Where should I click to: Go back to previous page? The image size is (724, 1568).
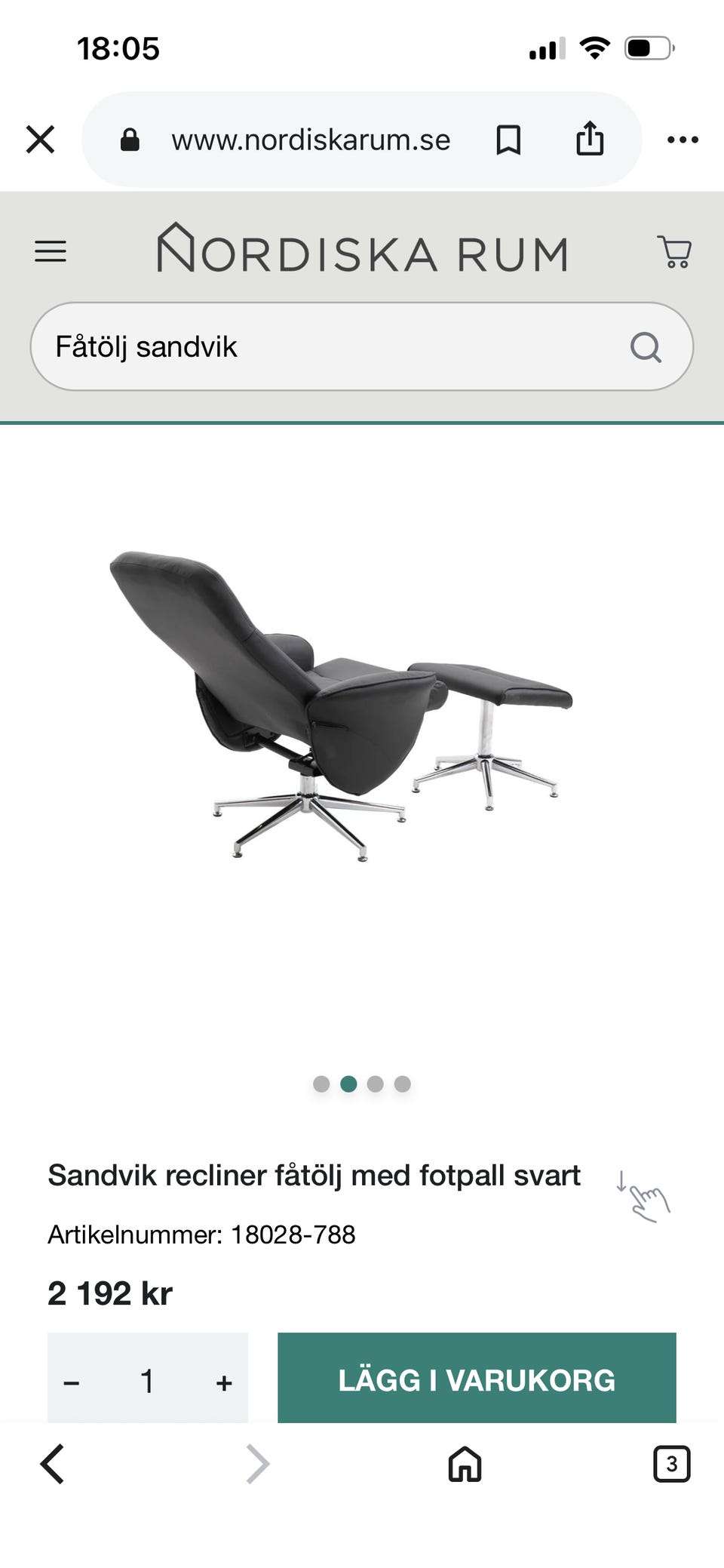(x=52, y=1464)
